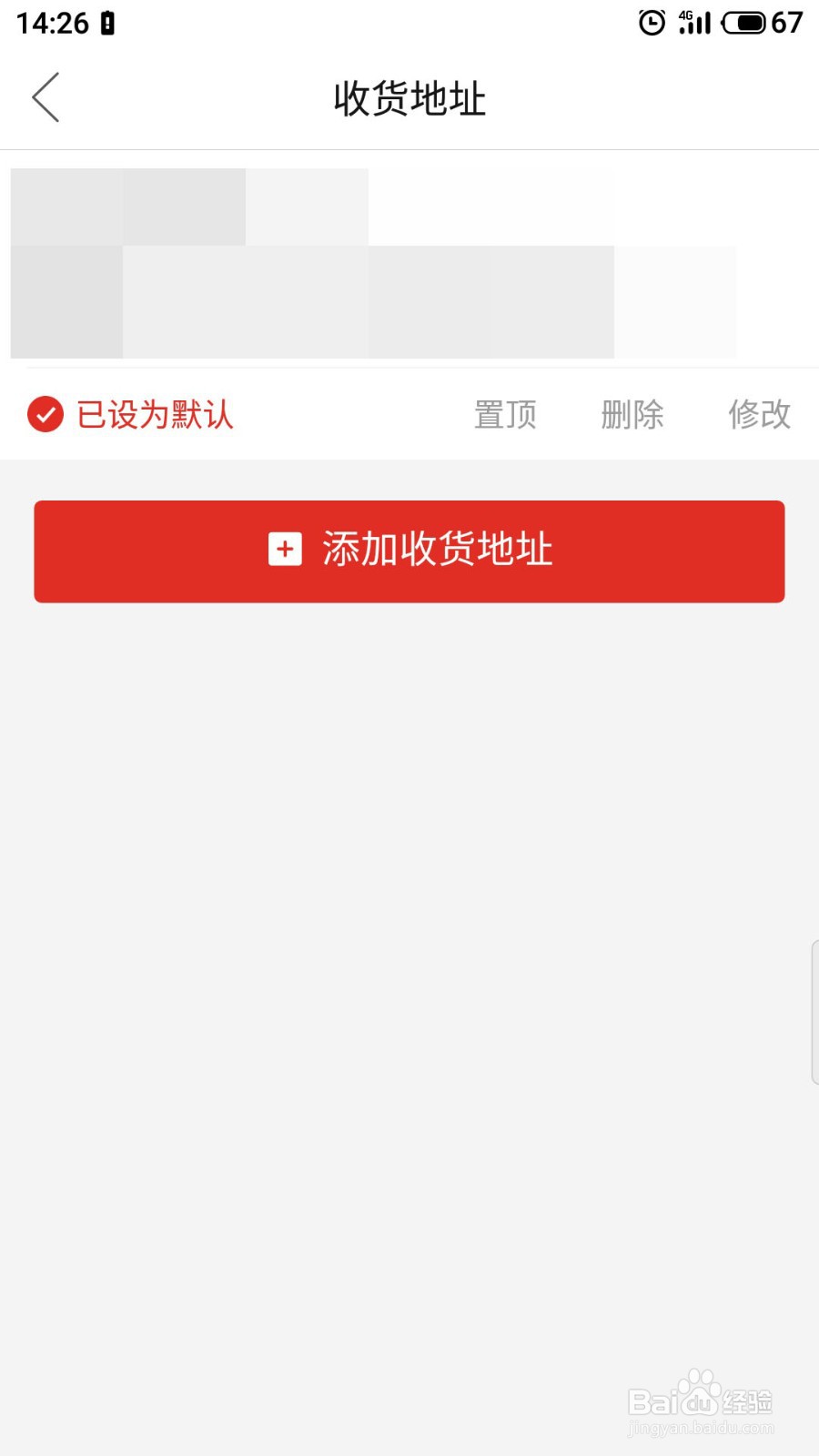819x1456 pixels.
Task: Tap the small battery icon beside the clock
Action: [x=106, y=23]
